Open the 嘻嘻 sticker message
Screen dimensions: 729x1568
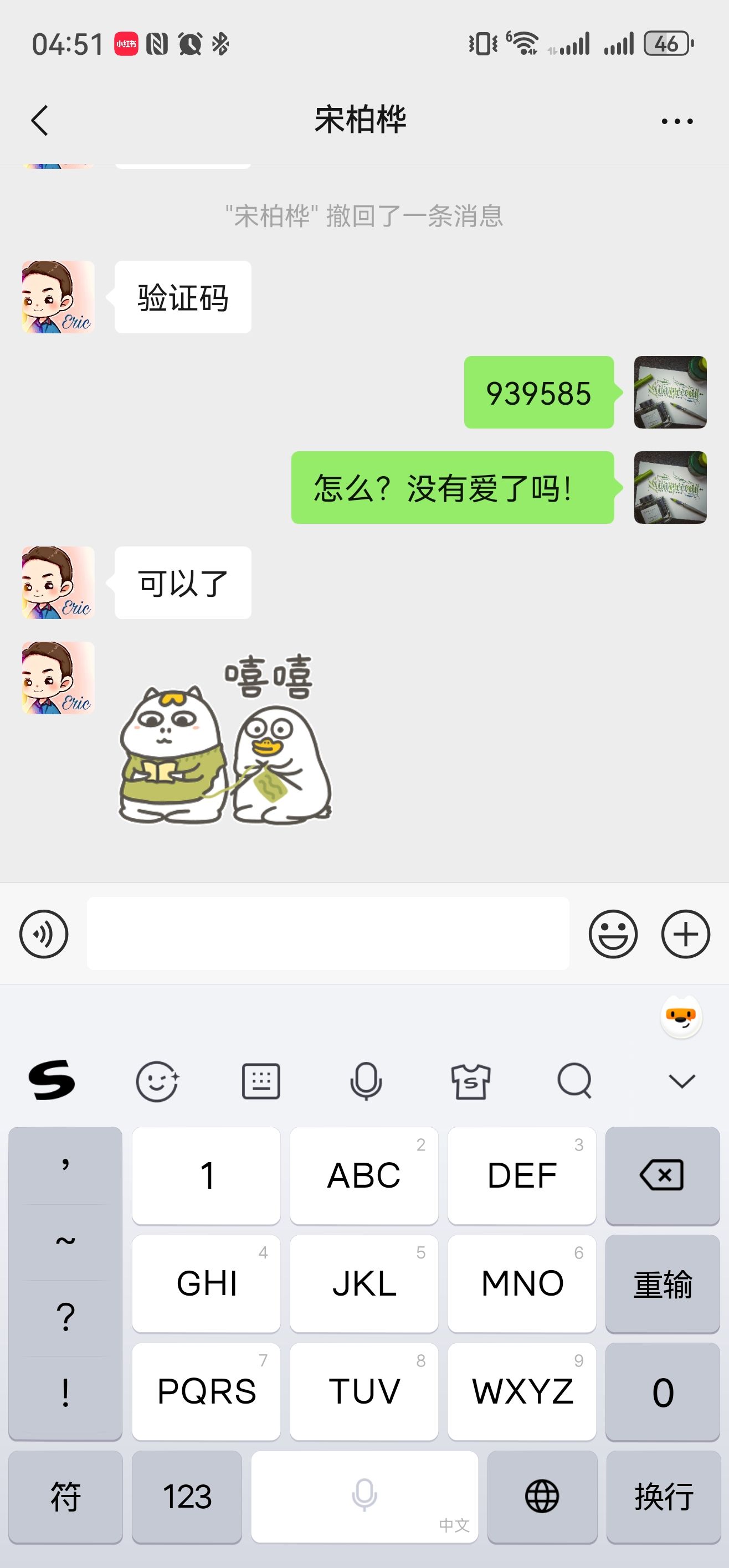point(225,739)
